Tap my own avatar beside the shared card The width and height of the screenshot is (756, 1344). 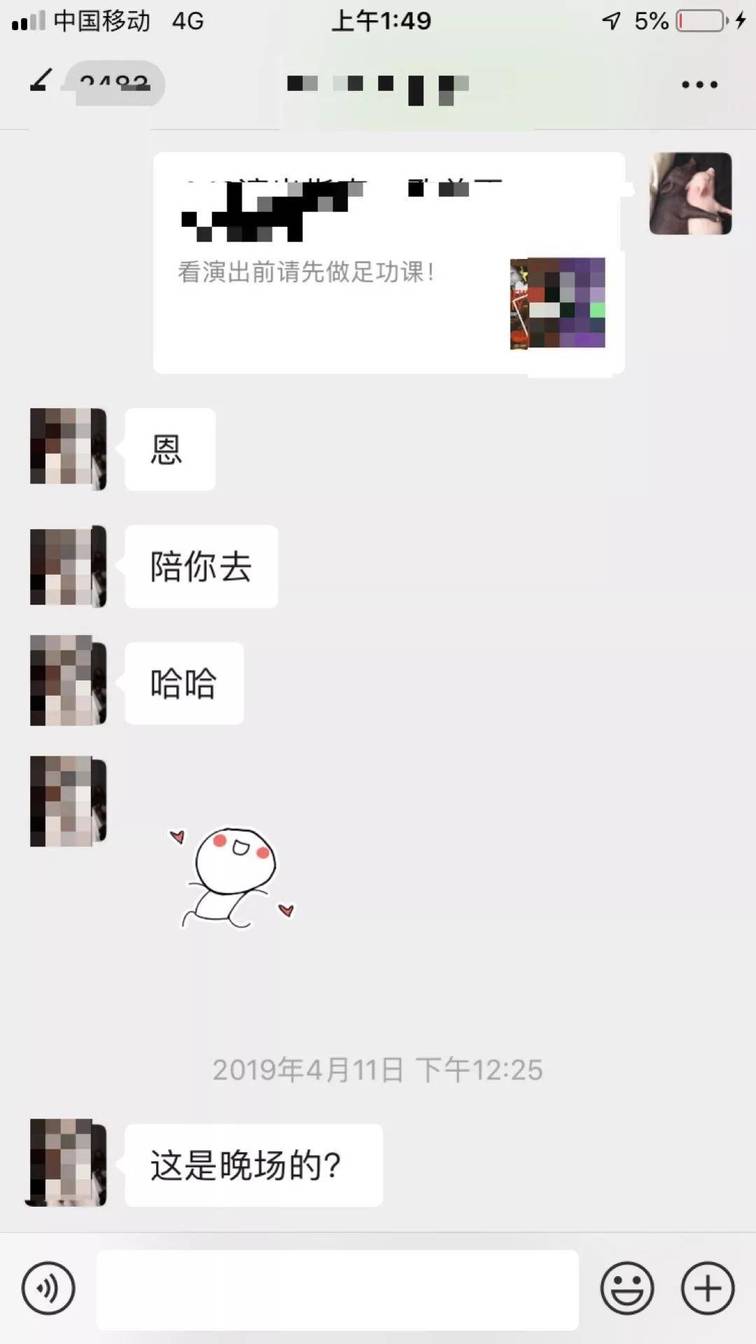(690, 194)
